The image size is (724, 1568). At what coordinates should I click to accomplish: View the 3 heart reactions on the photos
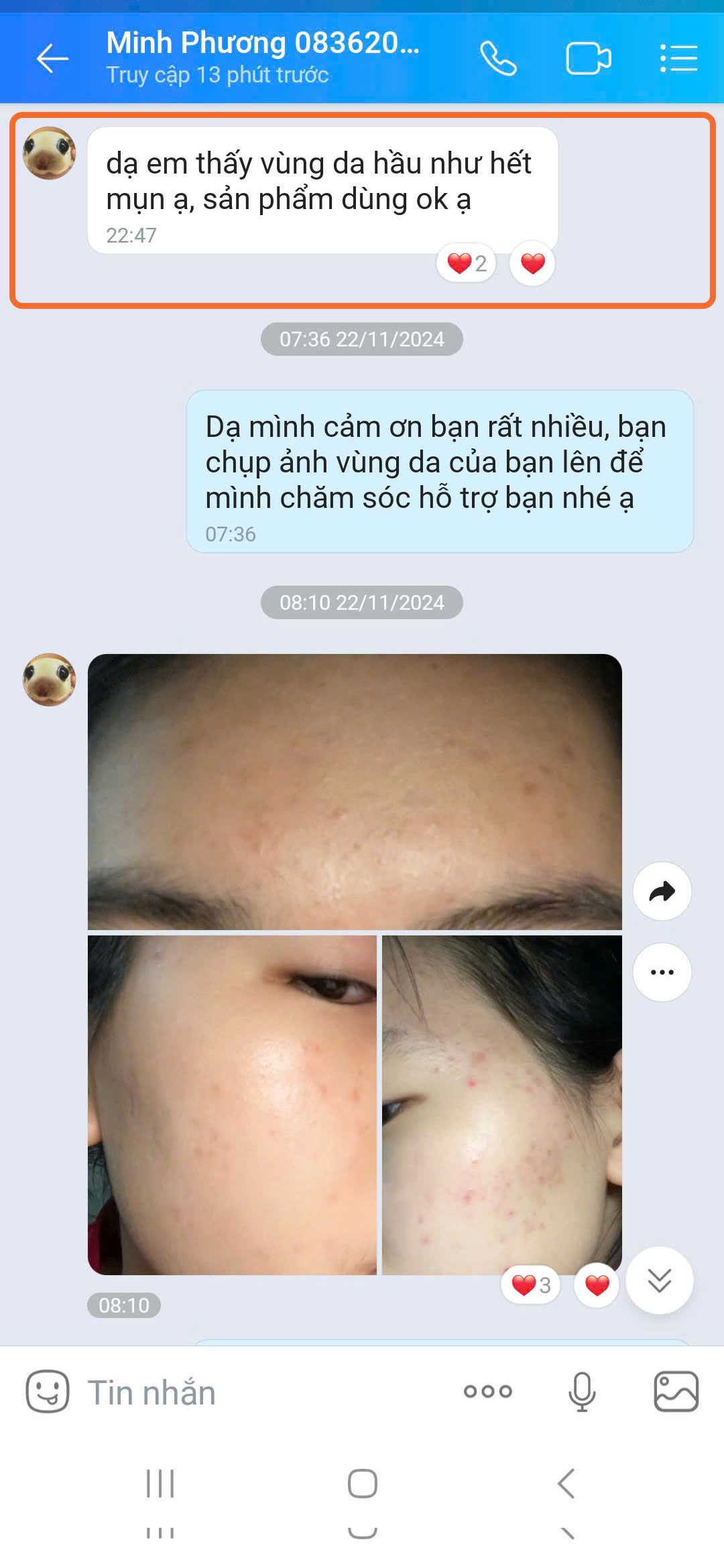531,1285
